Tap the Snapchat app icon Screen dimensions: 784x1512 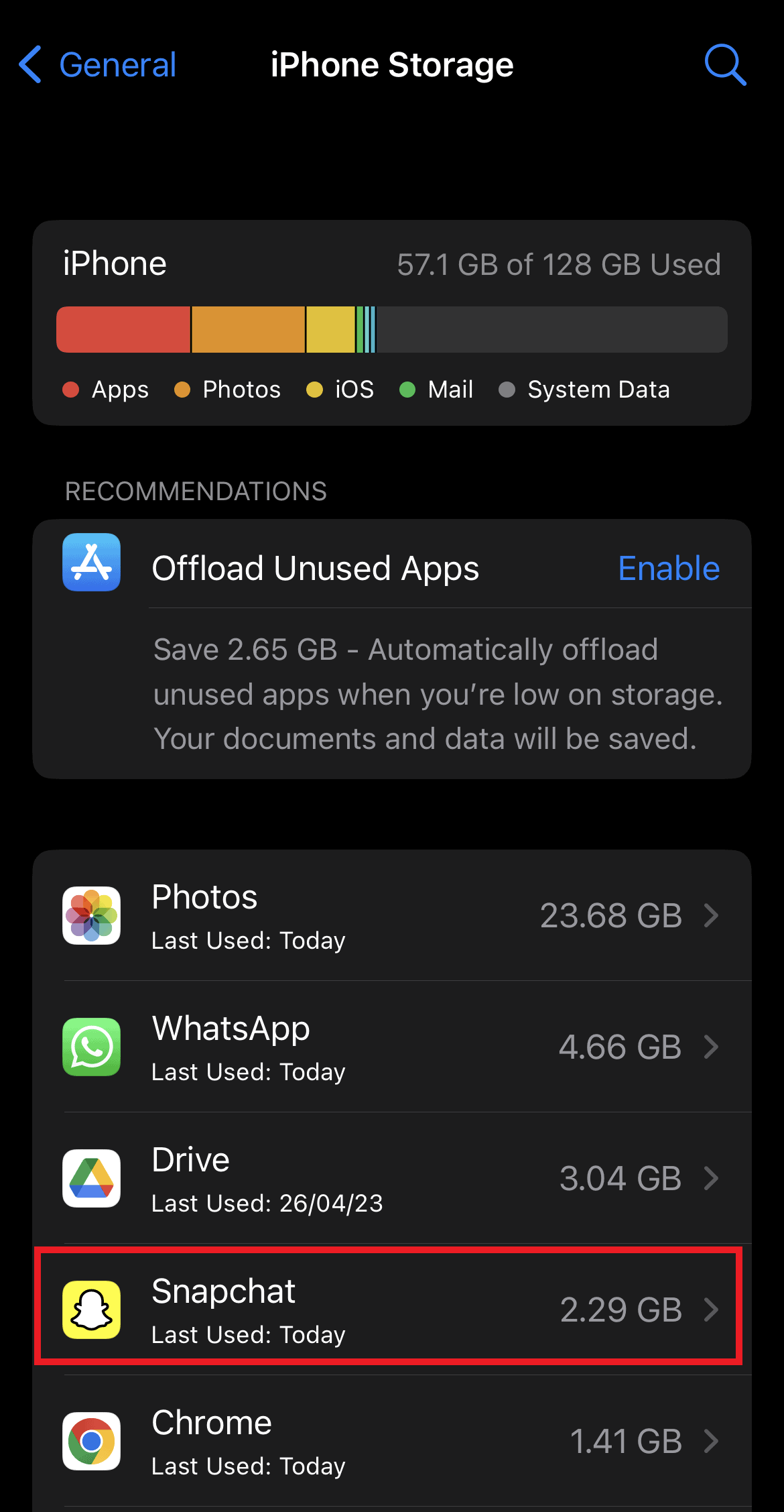coord(90,1310)
